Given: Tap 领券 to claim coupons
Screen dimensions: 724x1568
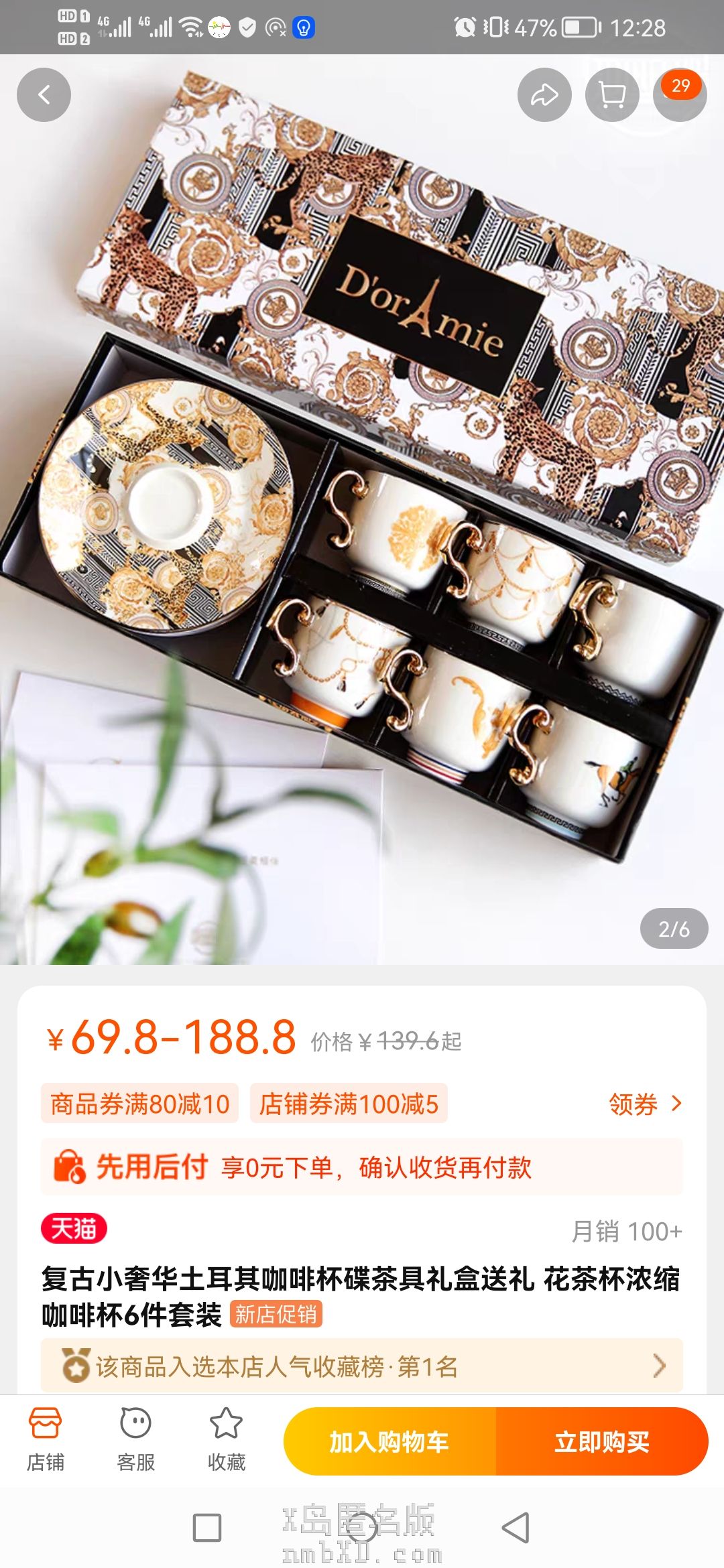Looking at the screenshot, I should [644, 1104].
